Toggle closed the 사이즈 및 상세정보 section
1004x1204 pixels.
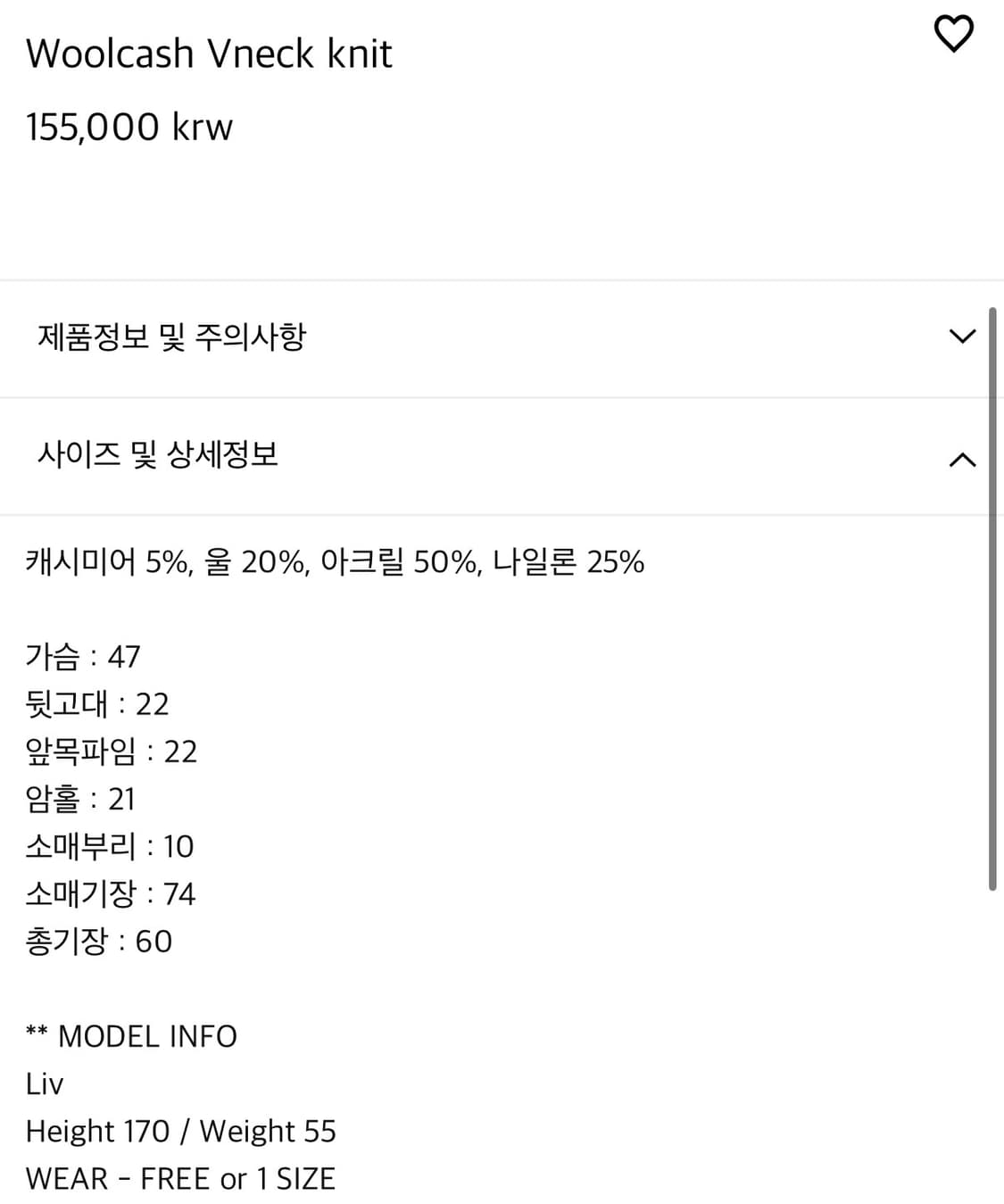[500, 459]
